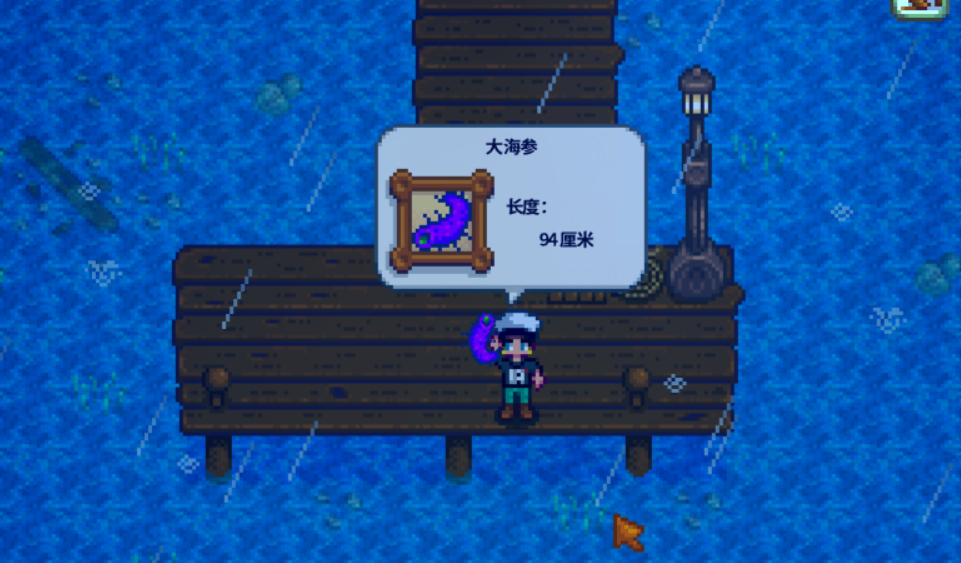Tap the green-framed icon in the top corner
Screen dimensions: 961x563
tap(922, 7)
